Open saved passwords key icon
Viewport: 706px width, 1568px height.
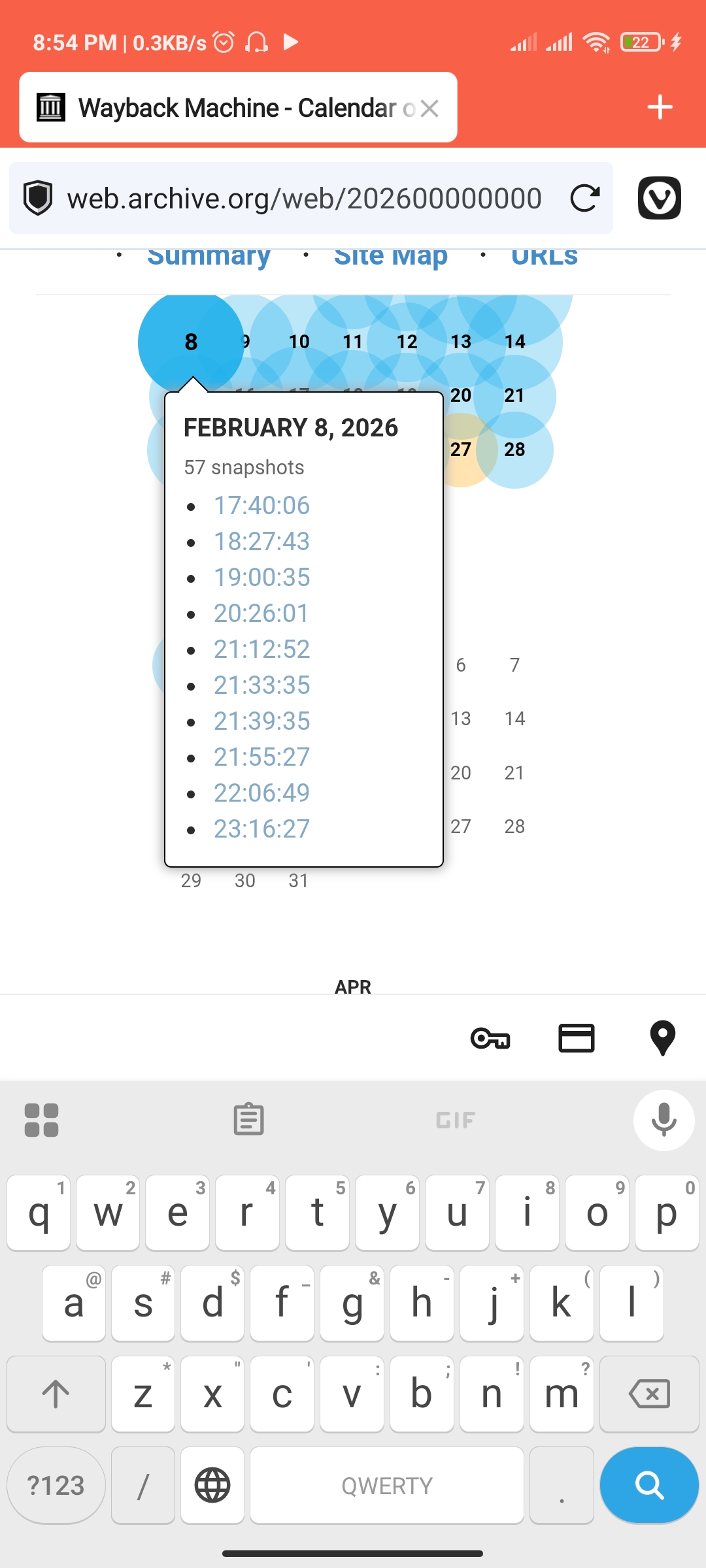[x=490, y=1037]
